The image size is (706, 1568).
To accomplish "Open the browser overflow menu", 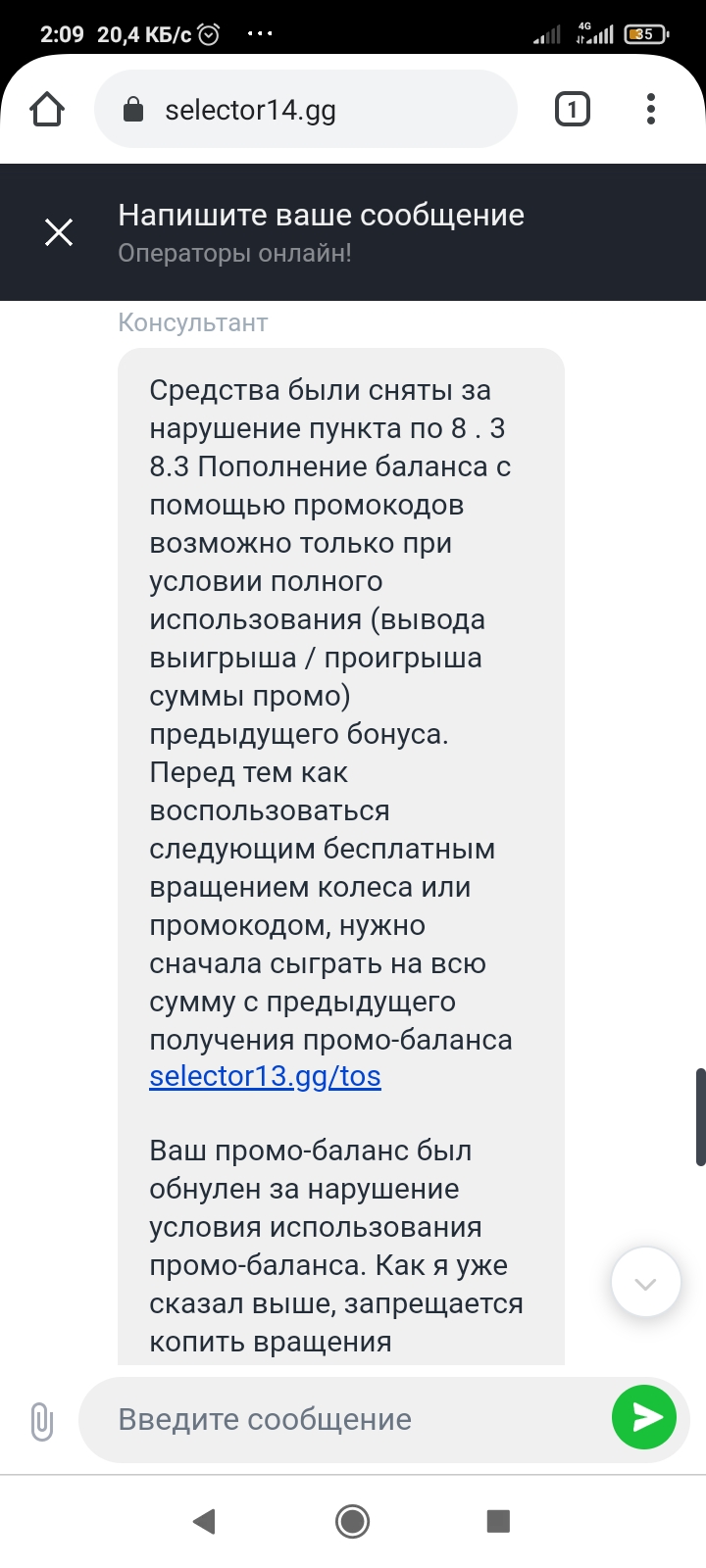I will pyautogui.click(x=651, y=110).
